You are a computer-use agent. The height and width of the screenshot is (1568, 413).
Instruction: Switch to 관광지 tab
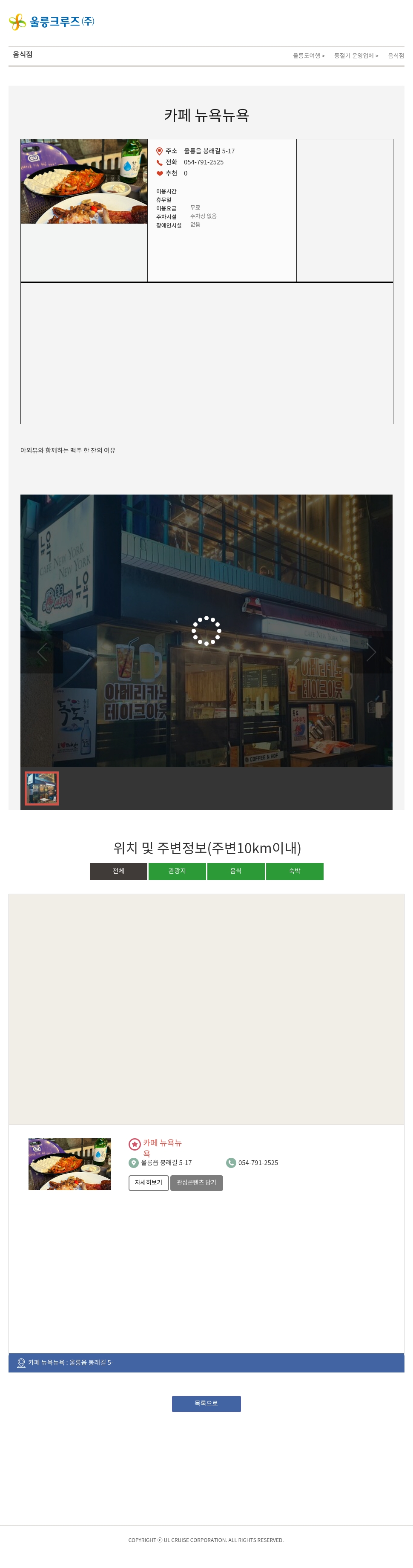[x=177, y=871]
